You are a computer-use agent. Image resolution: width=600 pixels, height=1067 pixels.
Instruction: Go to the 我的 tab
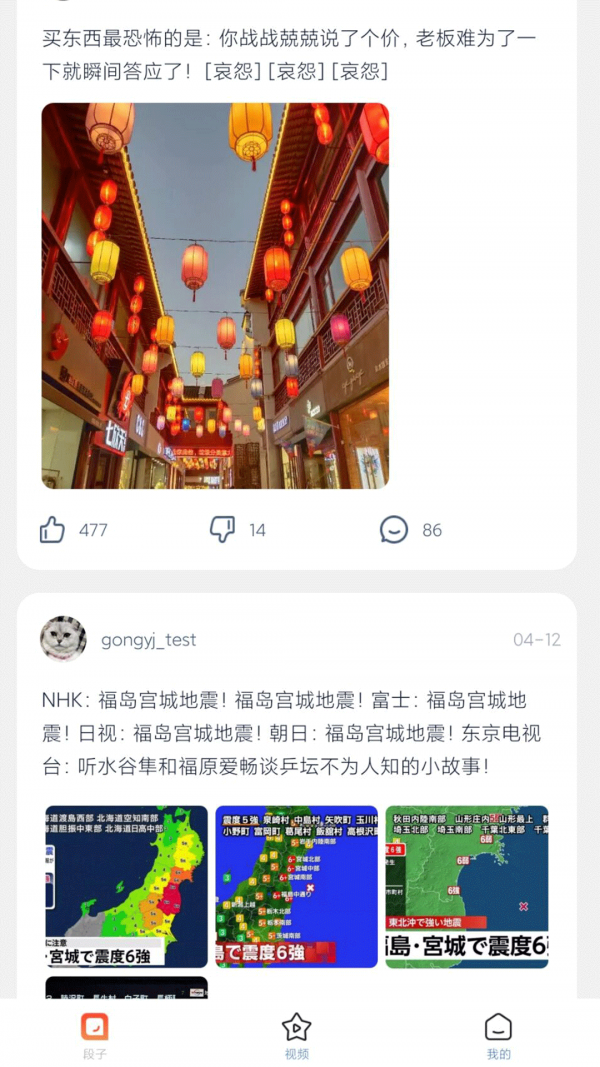[x=498, y=1035]
